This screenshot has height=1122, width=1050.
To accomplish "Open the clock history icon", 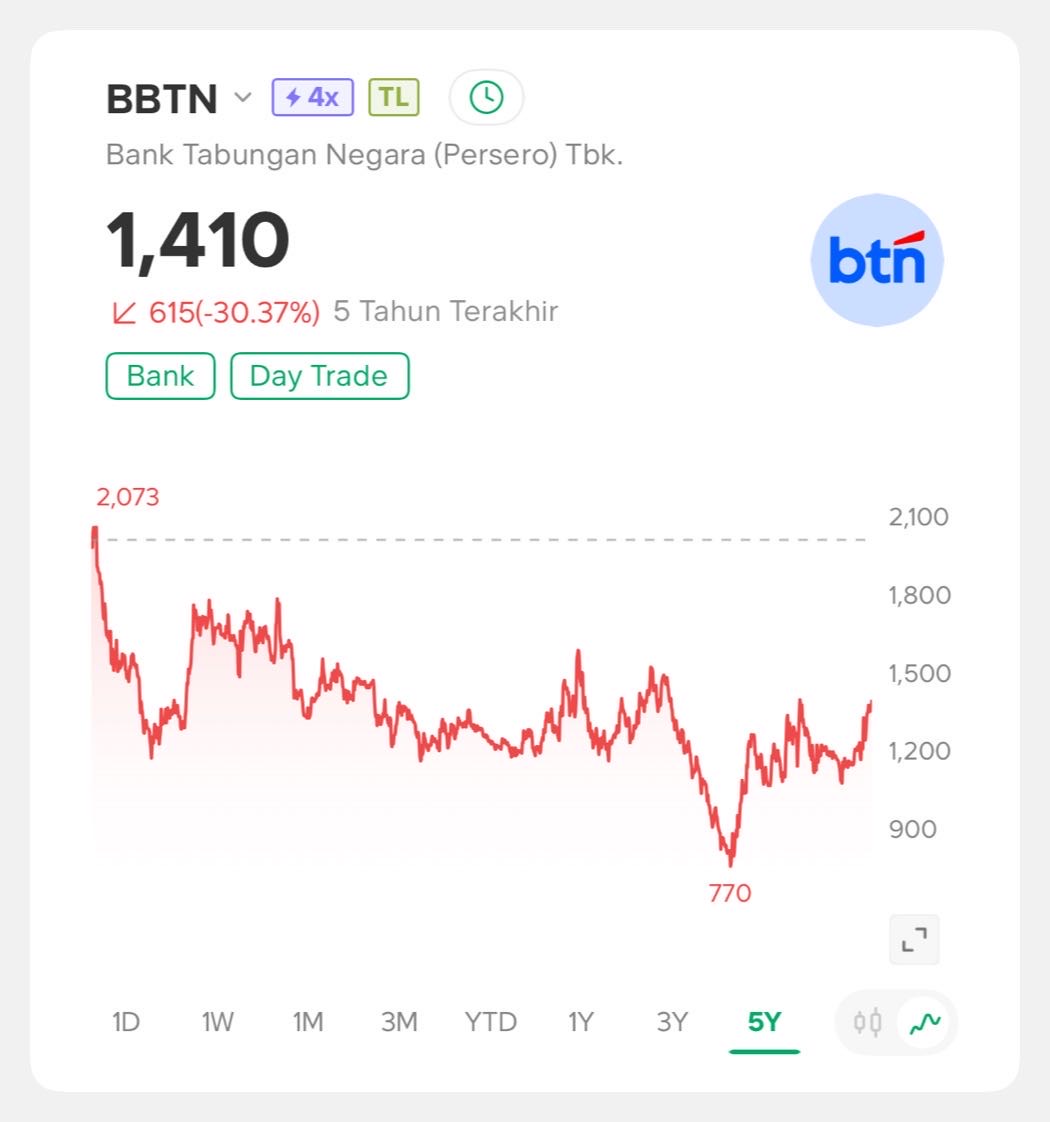I will pos(486,97).
